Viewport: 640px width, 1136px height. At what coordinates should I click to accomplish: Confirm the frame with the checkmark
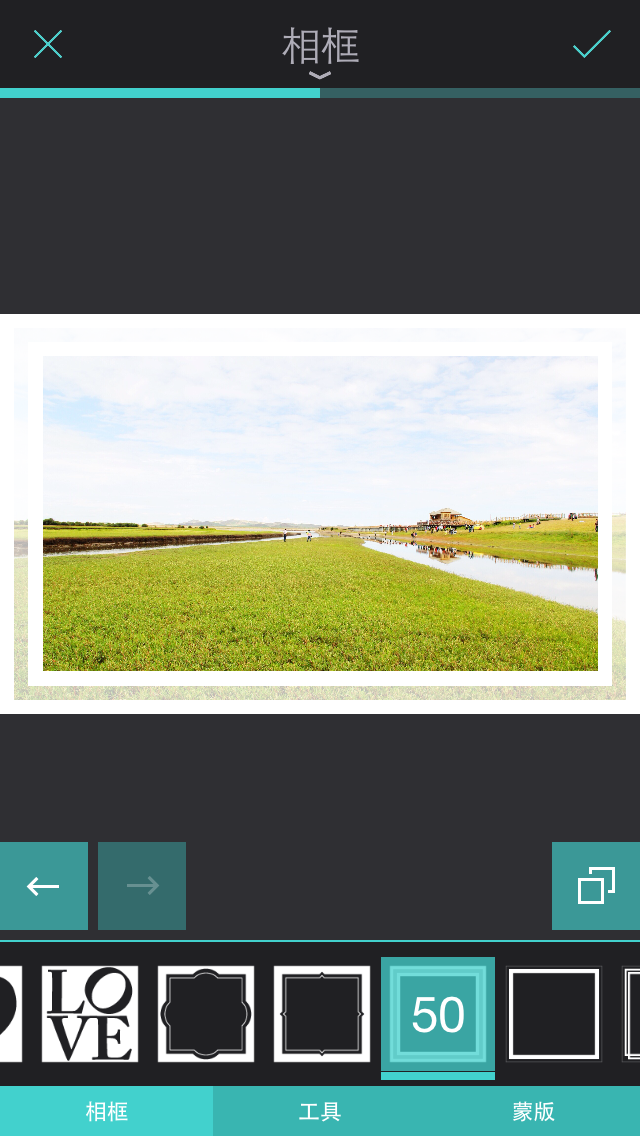591,44
